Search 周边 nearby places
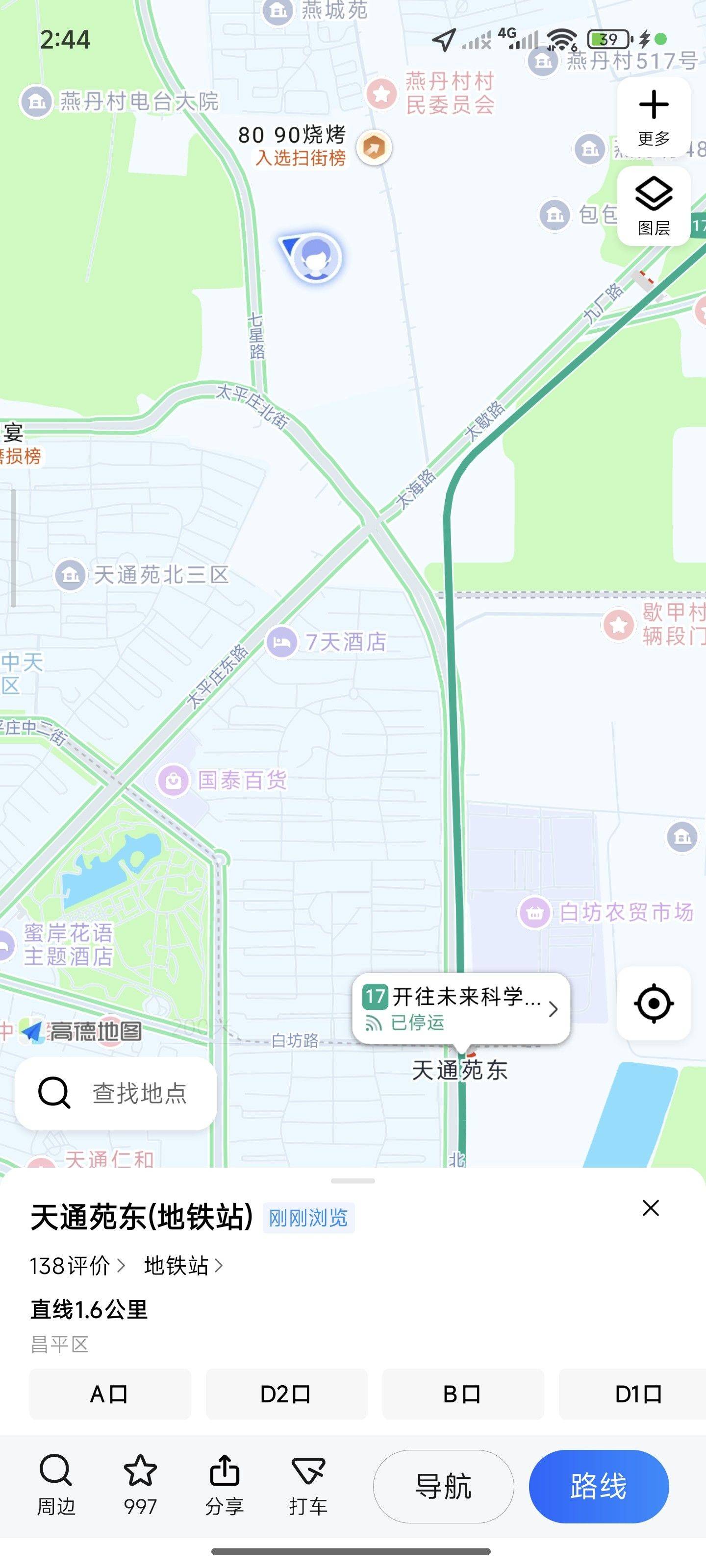This screenshot has width=706, height=1568. pyautogui.click(x=56, y=1485)
